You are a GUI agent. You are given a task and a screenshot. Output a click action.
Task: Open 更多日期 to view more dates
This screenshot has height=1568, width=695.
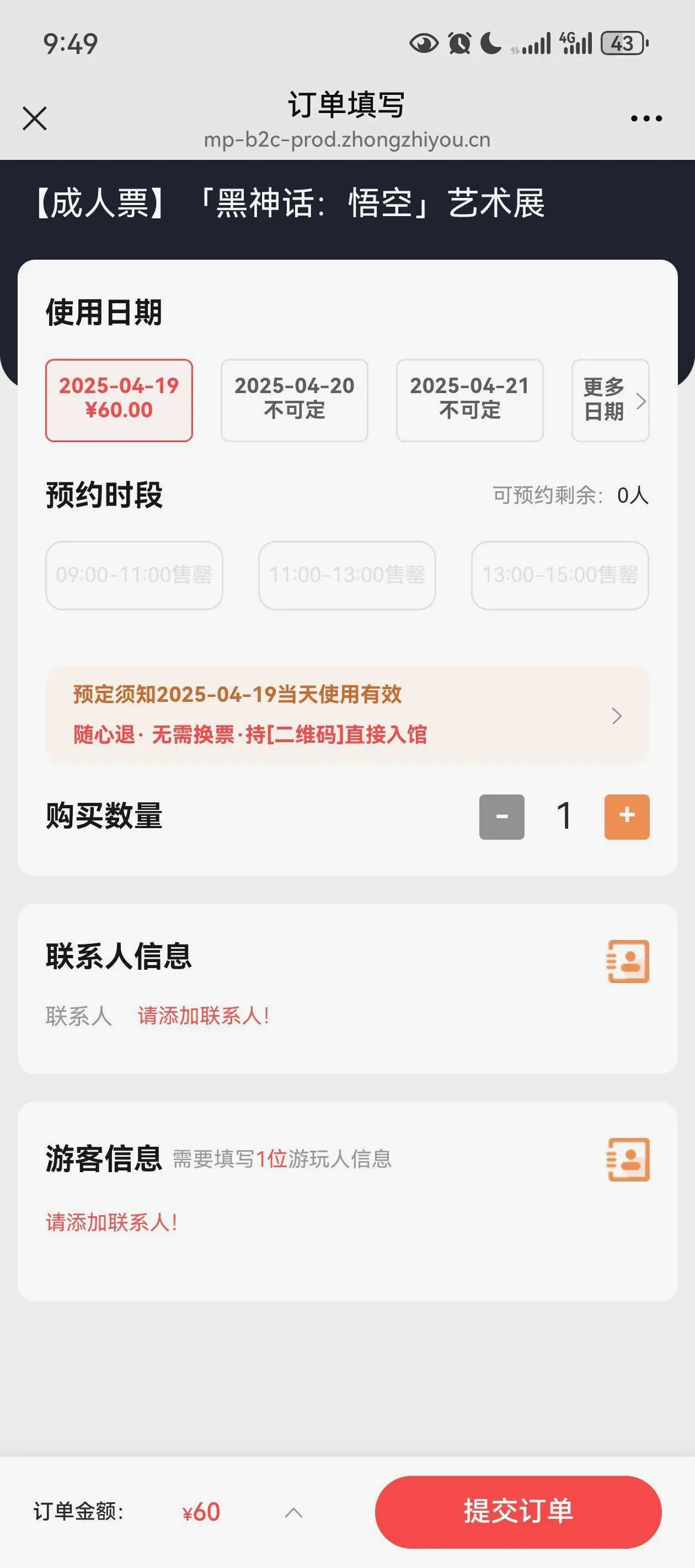coord(611,400)
